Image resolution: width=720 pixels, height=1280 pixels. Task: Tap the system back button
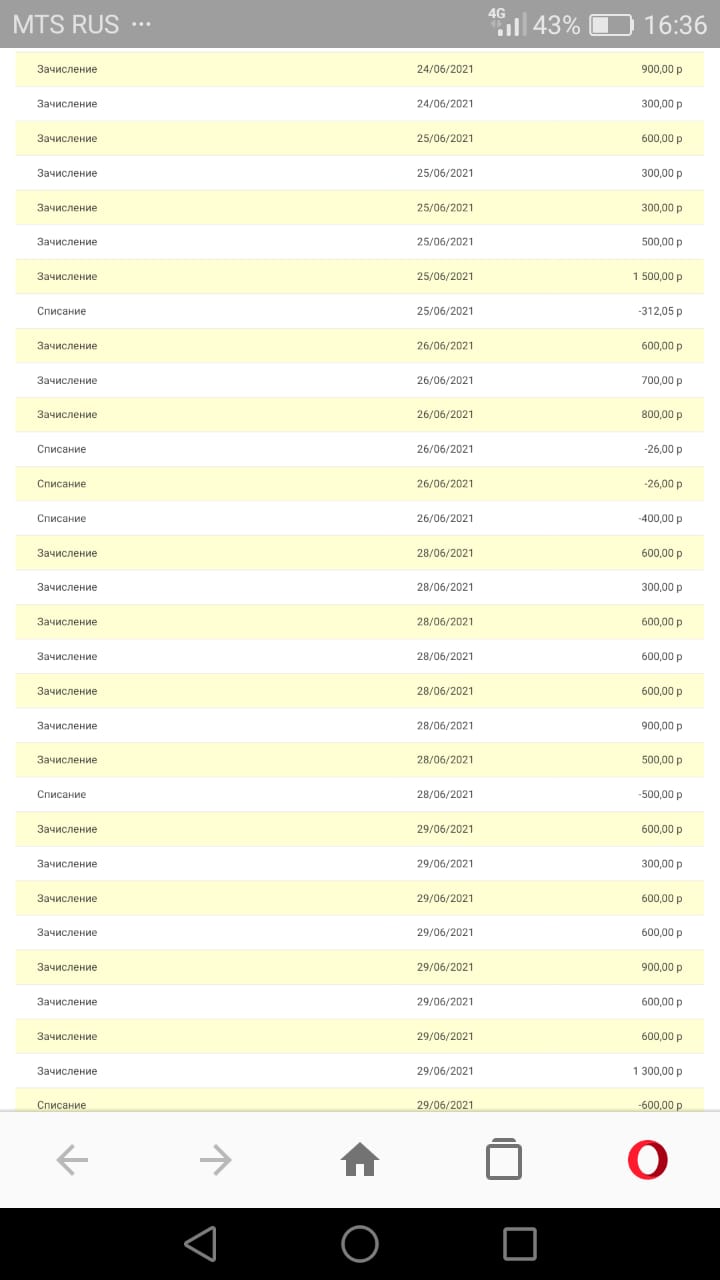click(200, 1244)
